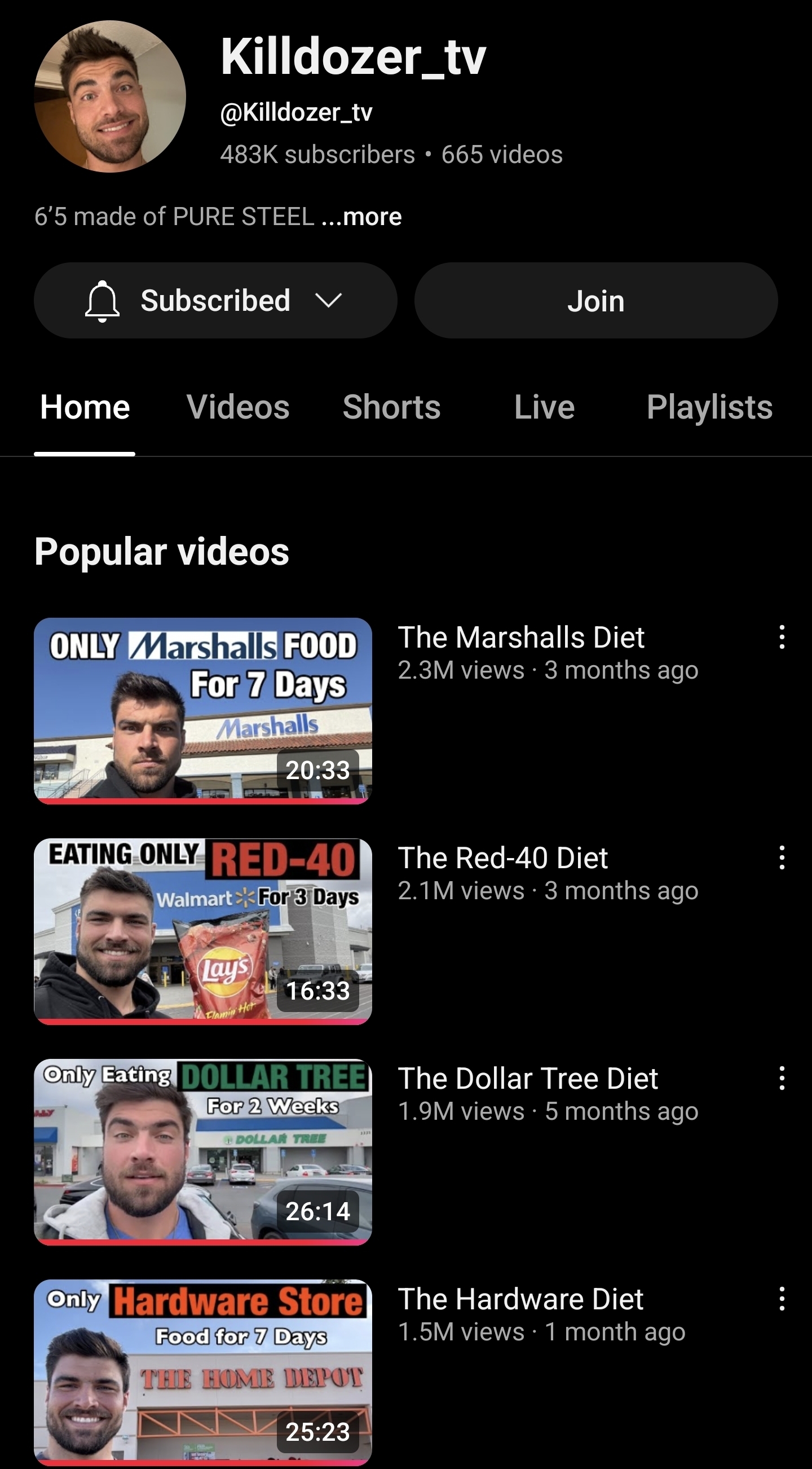Viewport: 812px width, 1469px height.
Task: Go to the Playlists tab
Action: coord(709,407)
